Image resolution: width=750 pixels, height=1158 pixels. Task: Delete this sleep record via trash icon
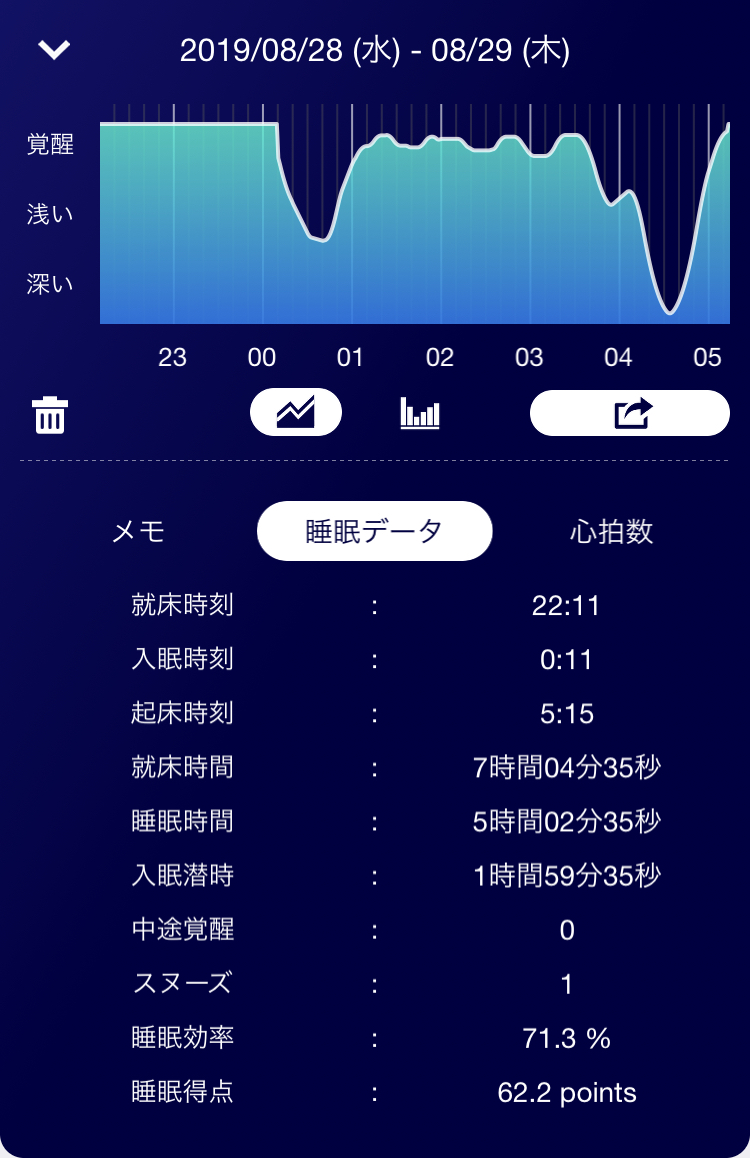pos(50,414)
